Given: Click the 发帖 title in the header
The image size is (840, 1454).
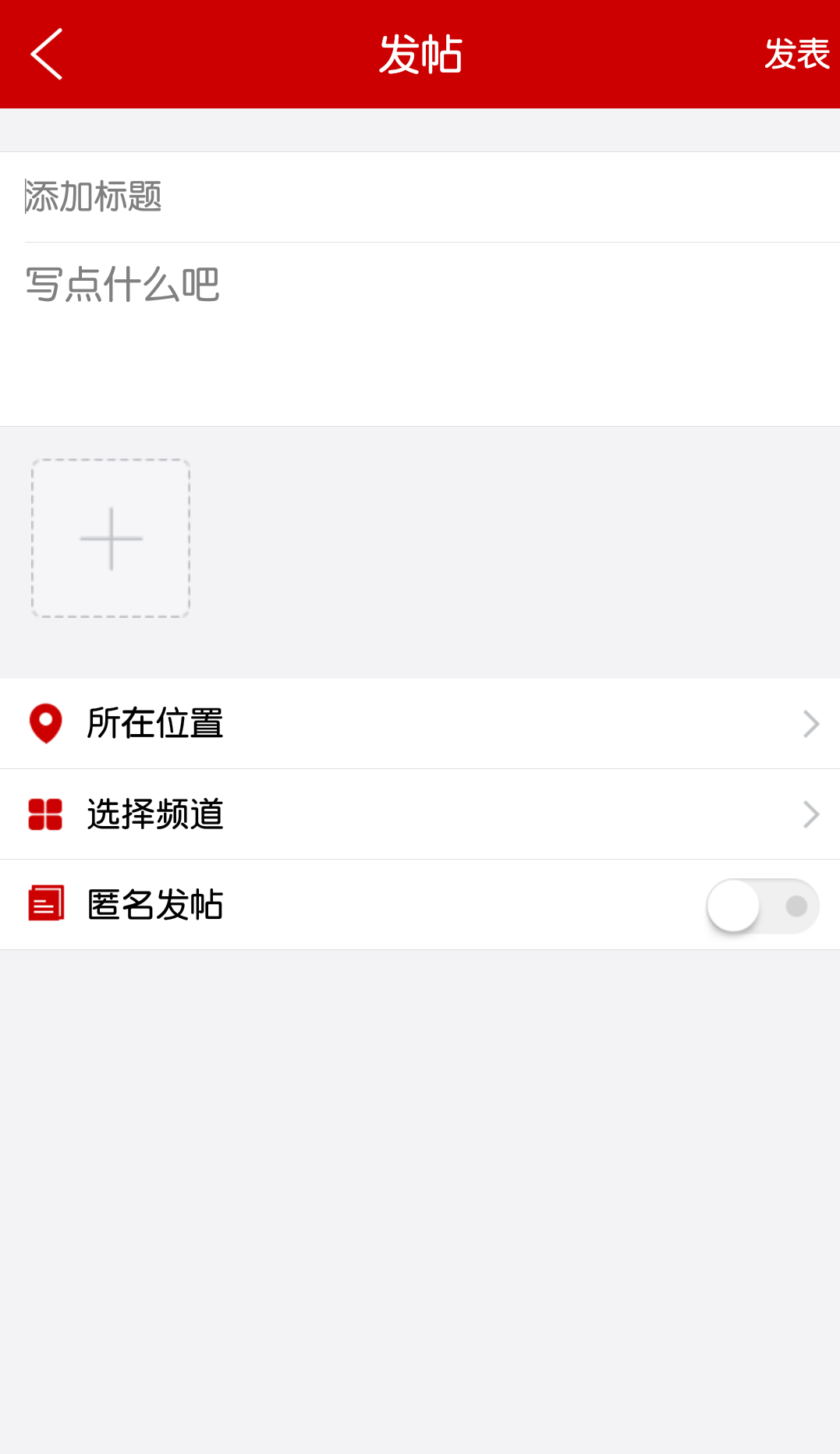Looking at the screenshot, I should [x=420, y=53].
